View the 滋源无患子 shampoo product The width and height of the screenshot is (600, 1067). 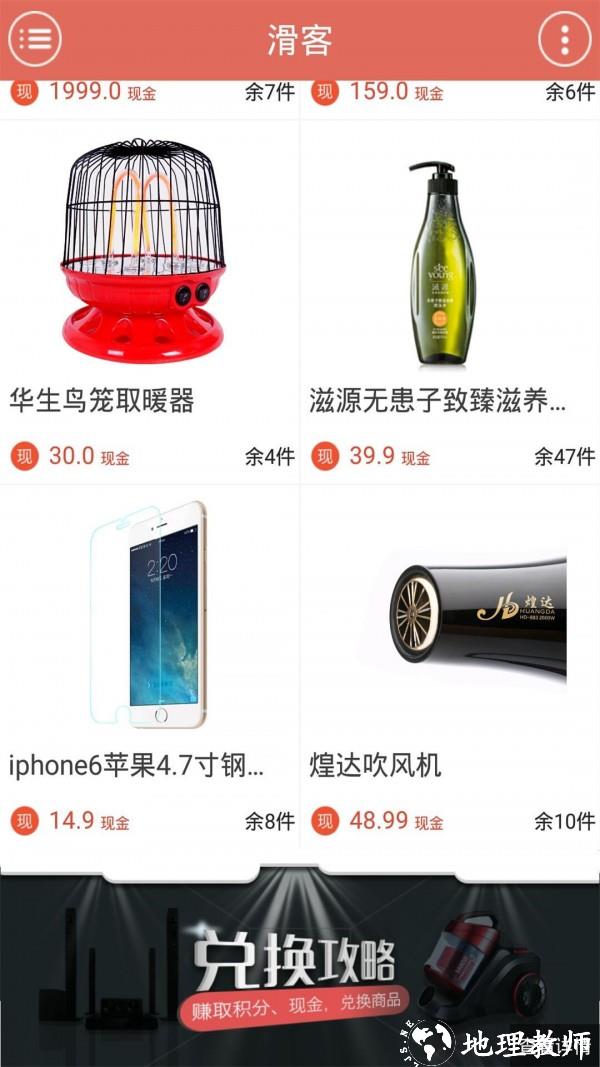[450, 300]
